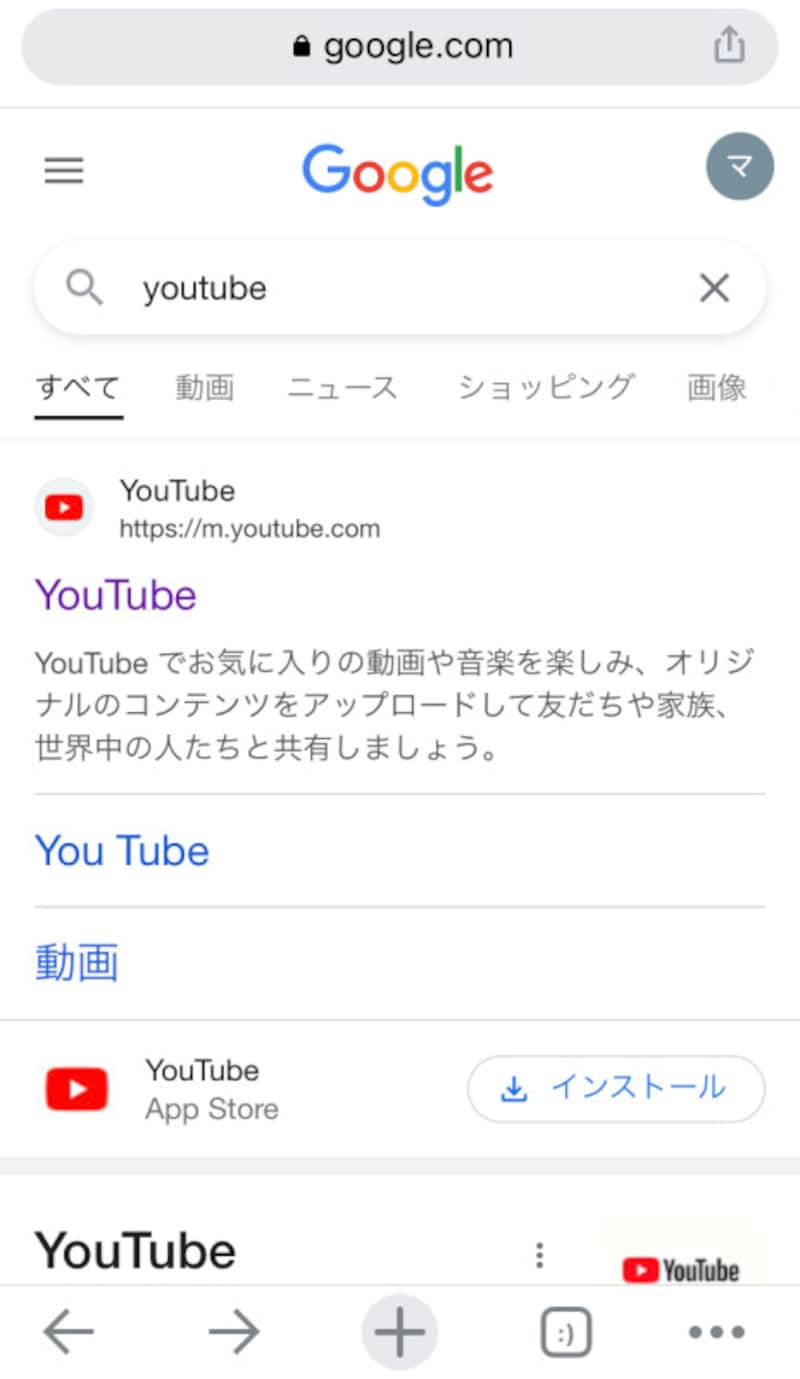Switch to the 動画 search tab

coord(204,387)
